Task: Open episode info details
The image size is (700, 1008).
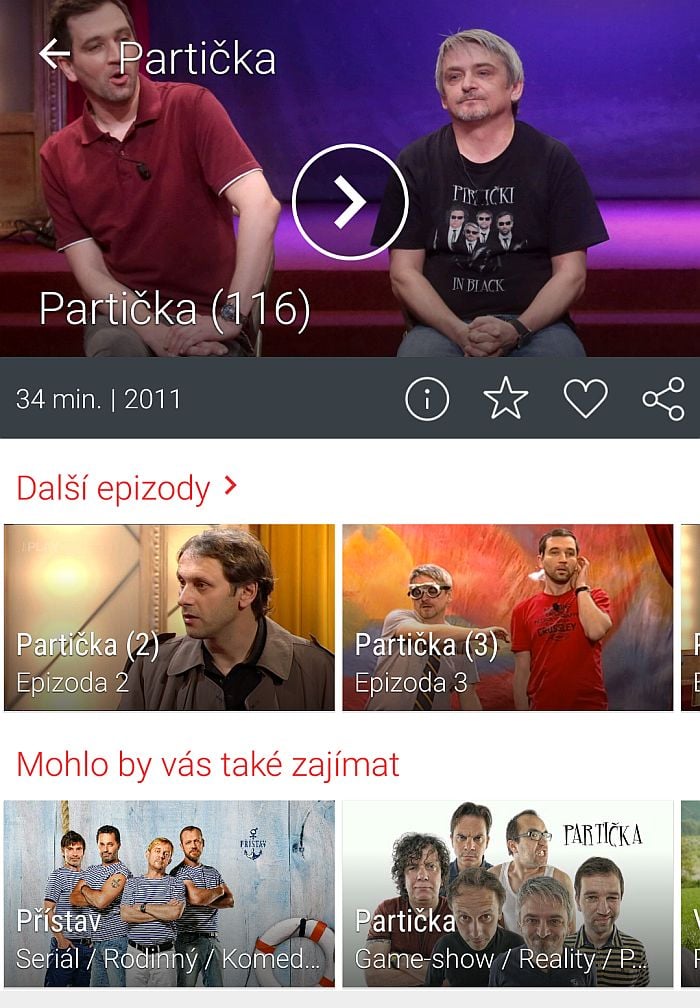Action: (x=427, y=399)
